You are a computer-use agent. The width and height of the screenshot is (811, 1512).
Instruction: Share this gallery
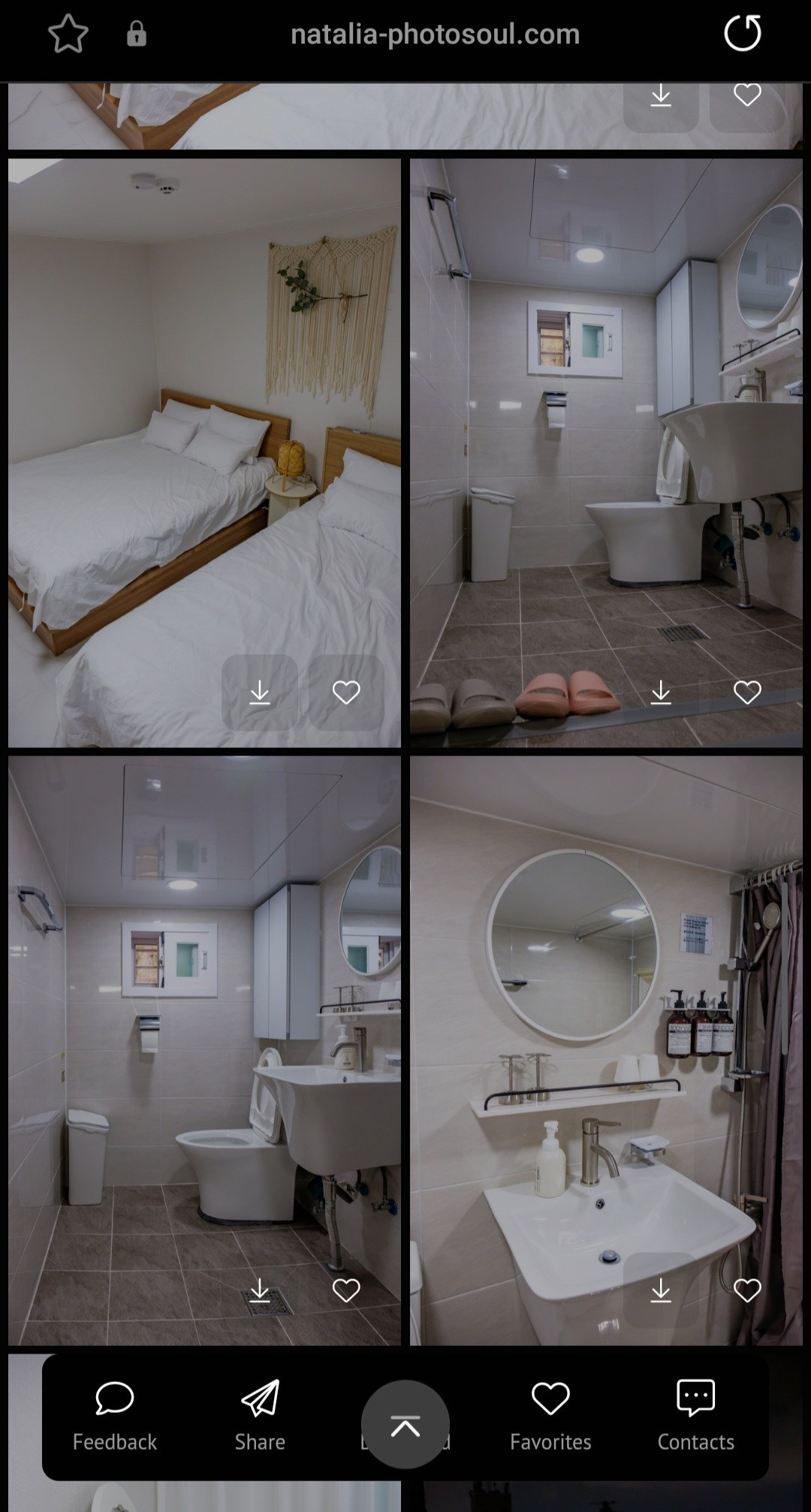pyautogui.click(x=260, y=1417)
